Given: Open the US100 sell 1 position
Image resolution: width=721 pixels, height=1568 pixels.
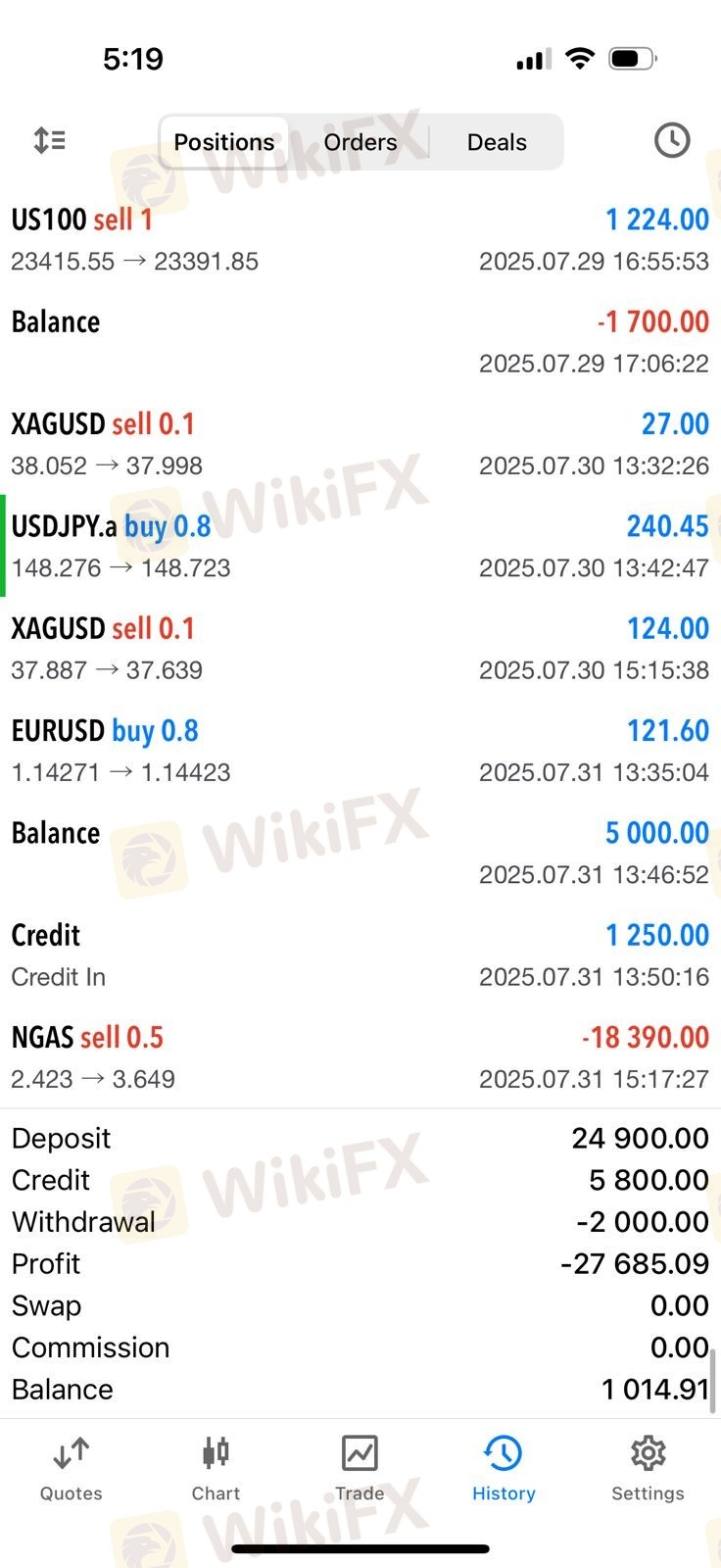Looking at the screenshot, I should (x=360, y=240).
